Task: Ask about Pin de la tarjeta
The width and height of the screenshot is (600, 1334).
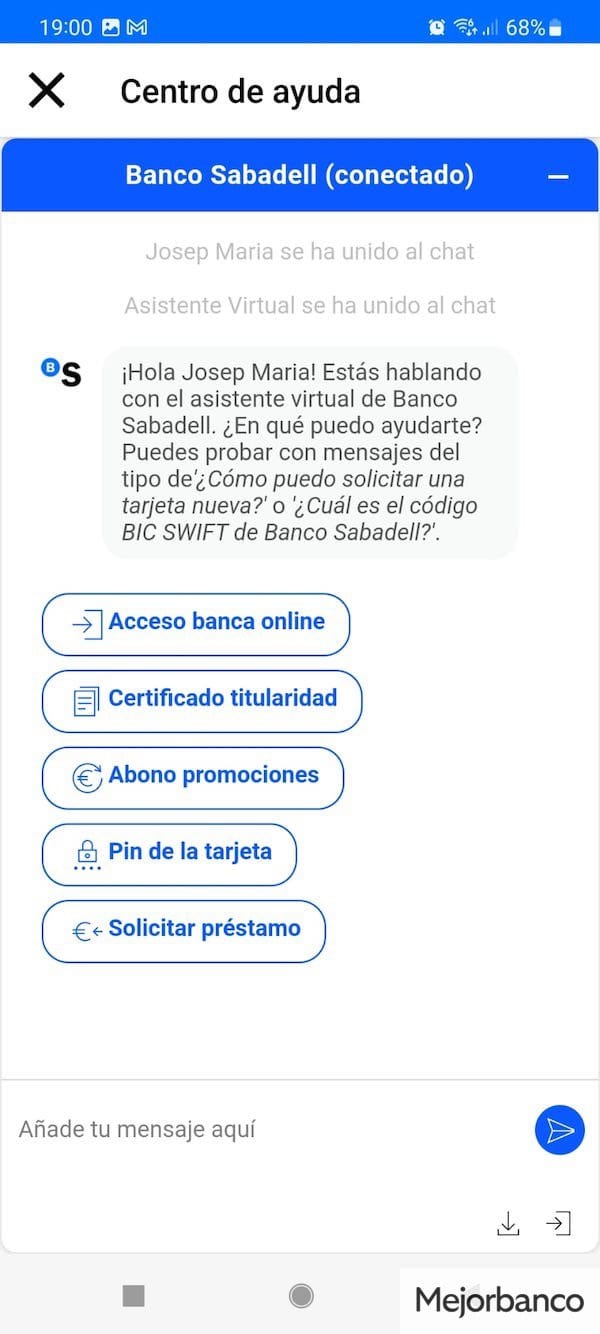Action: (170, 854)
